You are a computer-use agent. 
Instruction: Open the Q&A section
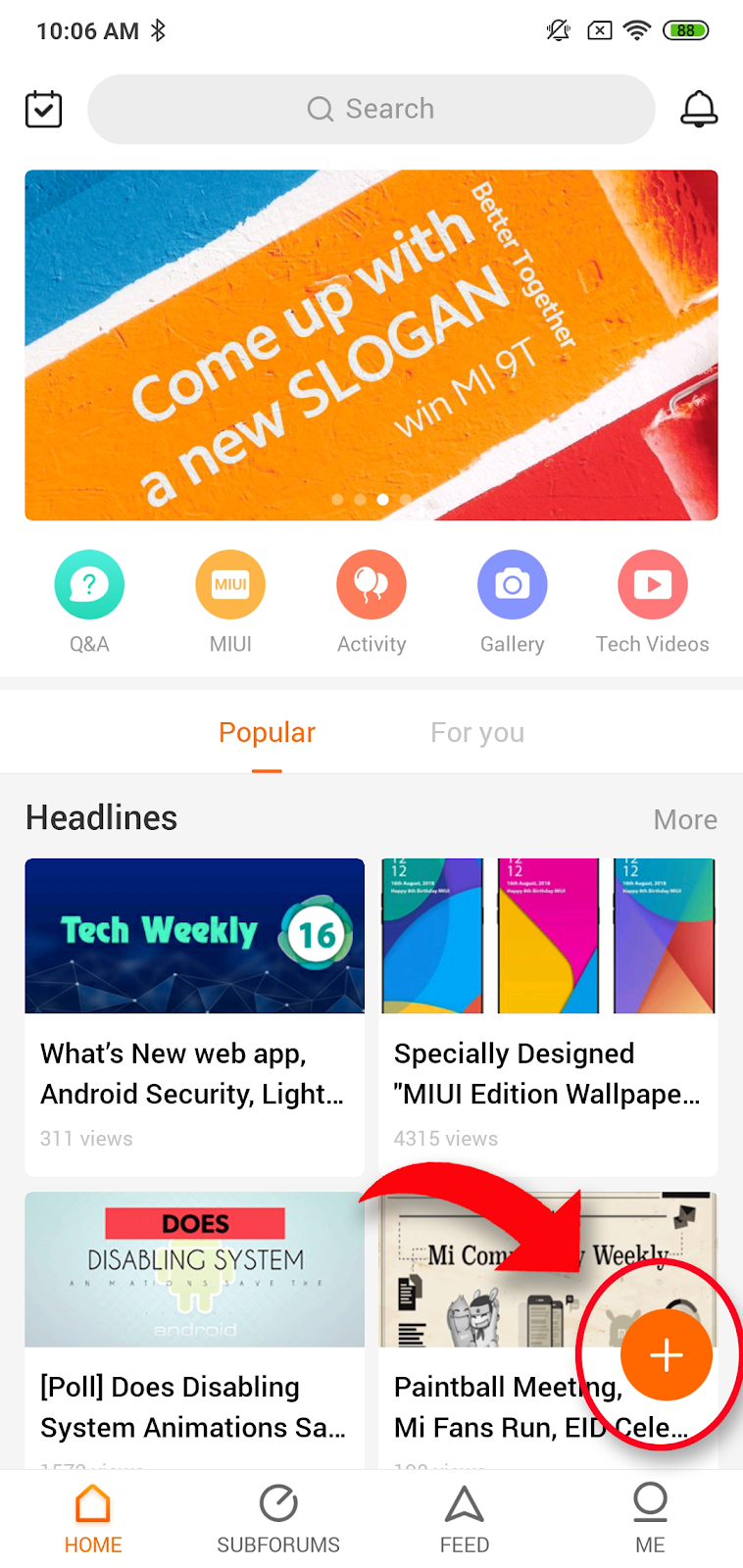[x=89, y=600]
